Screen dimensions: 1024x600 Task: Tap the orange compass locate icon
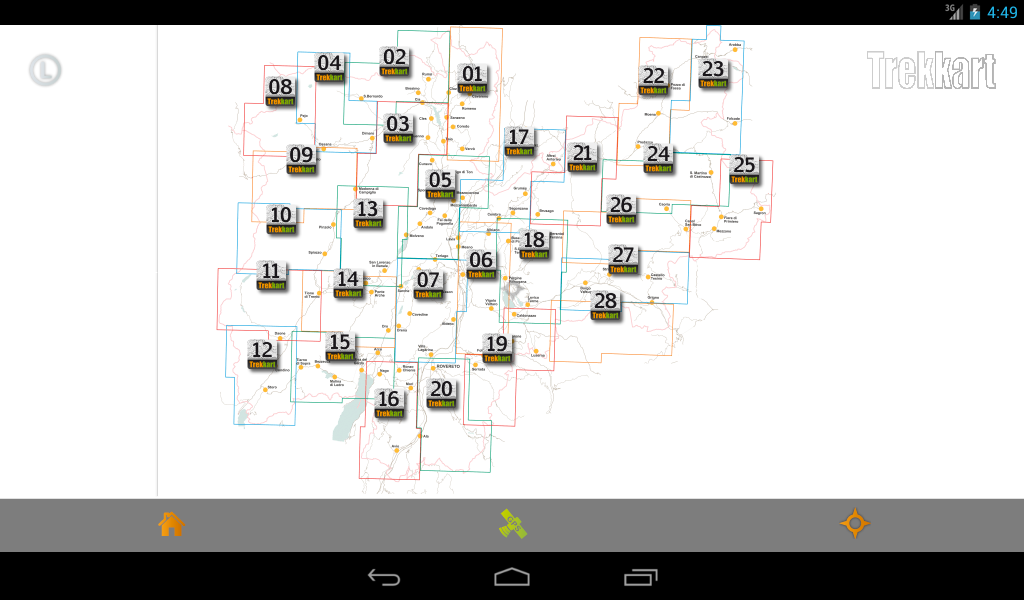pos(854,523)
